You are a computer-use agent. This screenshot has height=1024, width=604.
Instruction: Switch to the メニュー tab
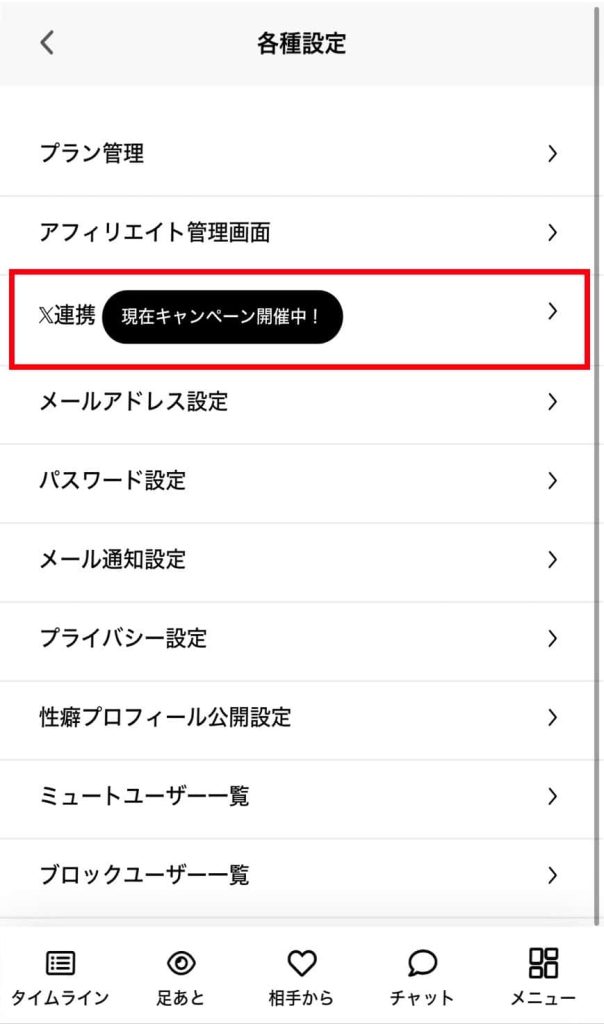pos(543,977)
